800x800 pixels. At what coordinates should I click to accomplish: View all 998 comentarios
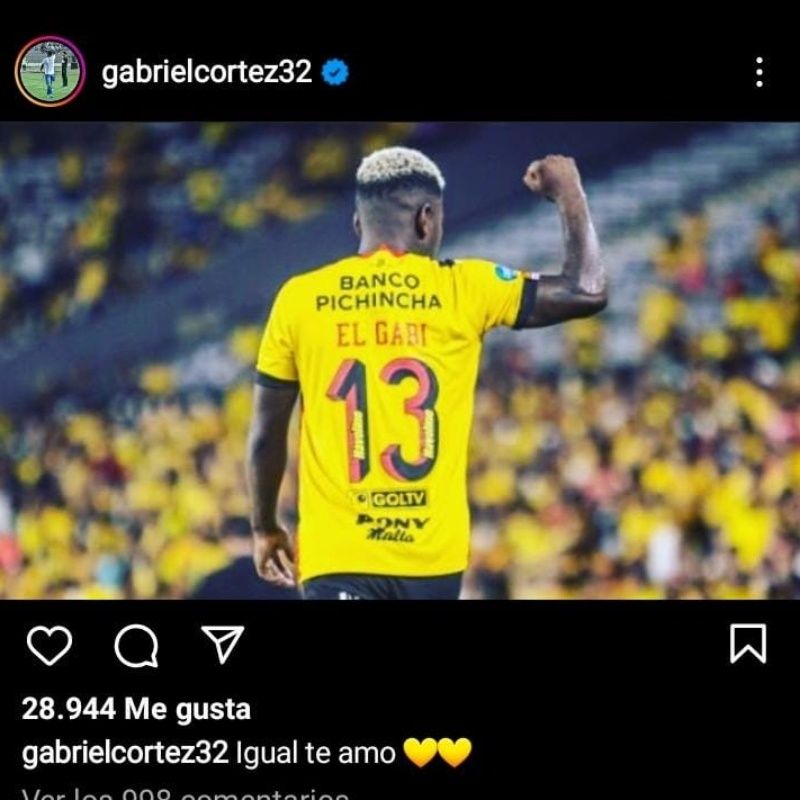point(185,794)
